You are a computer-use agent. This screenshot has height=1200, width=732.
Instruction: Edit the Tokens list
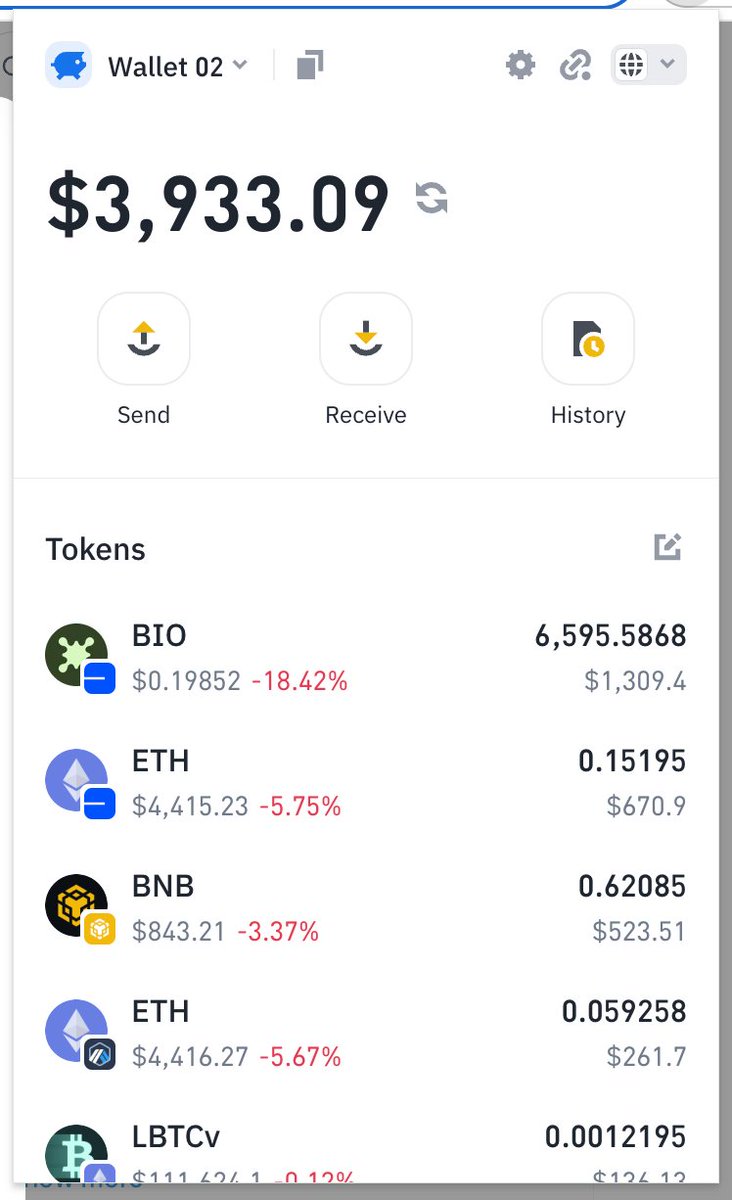668,547
